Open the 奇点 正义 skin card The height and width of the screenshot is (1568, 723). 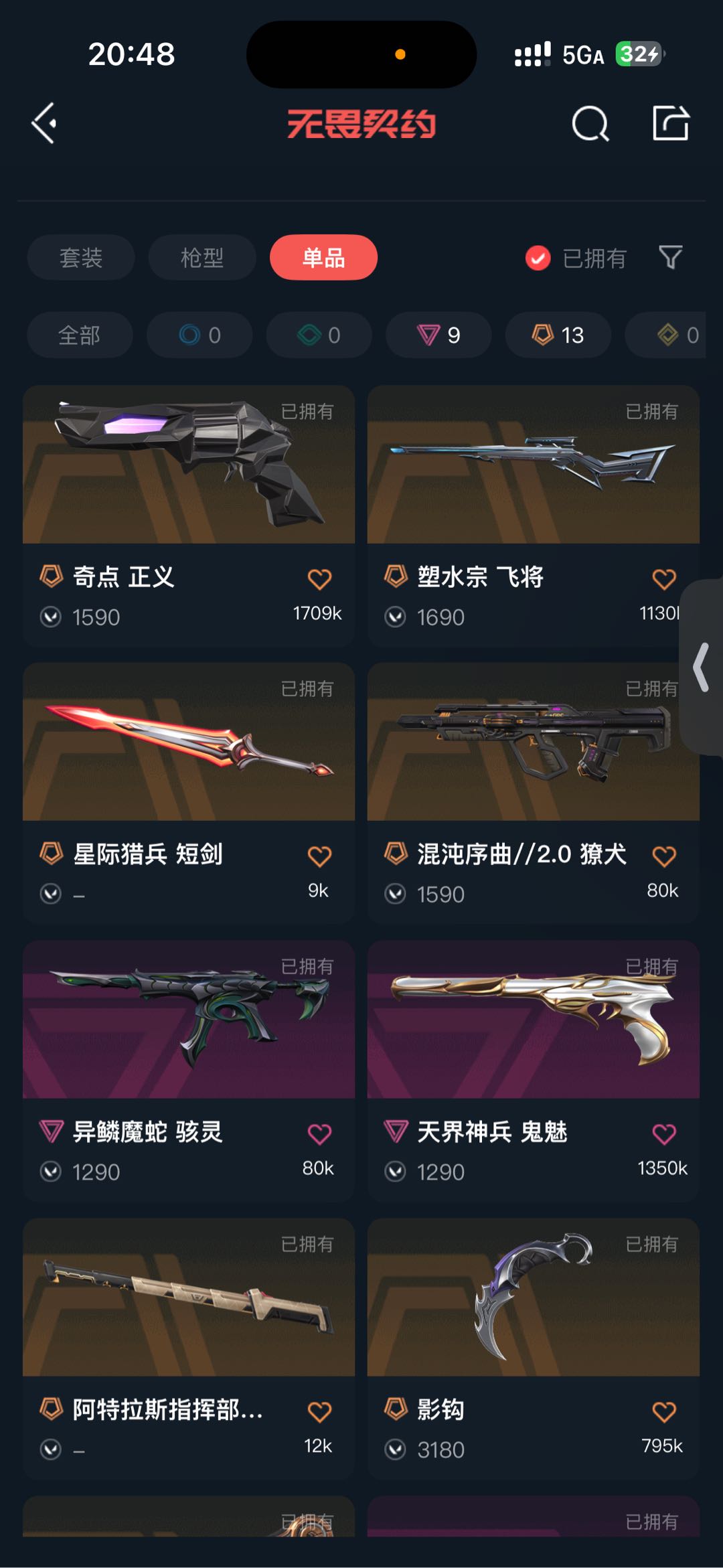click(189, 469)
